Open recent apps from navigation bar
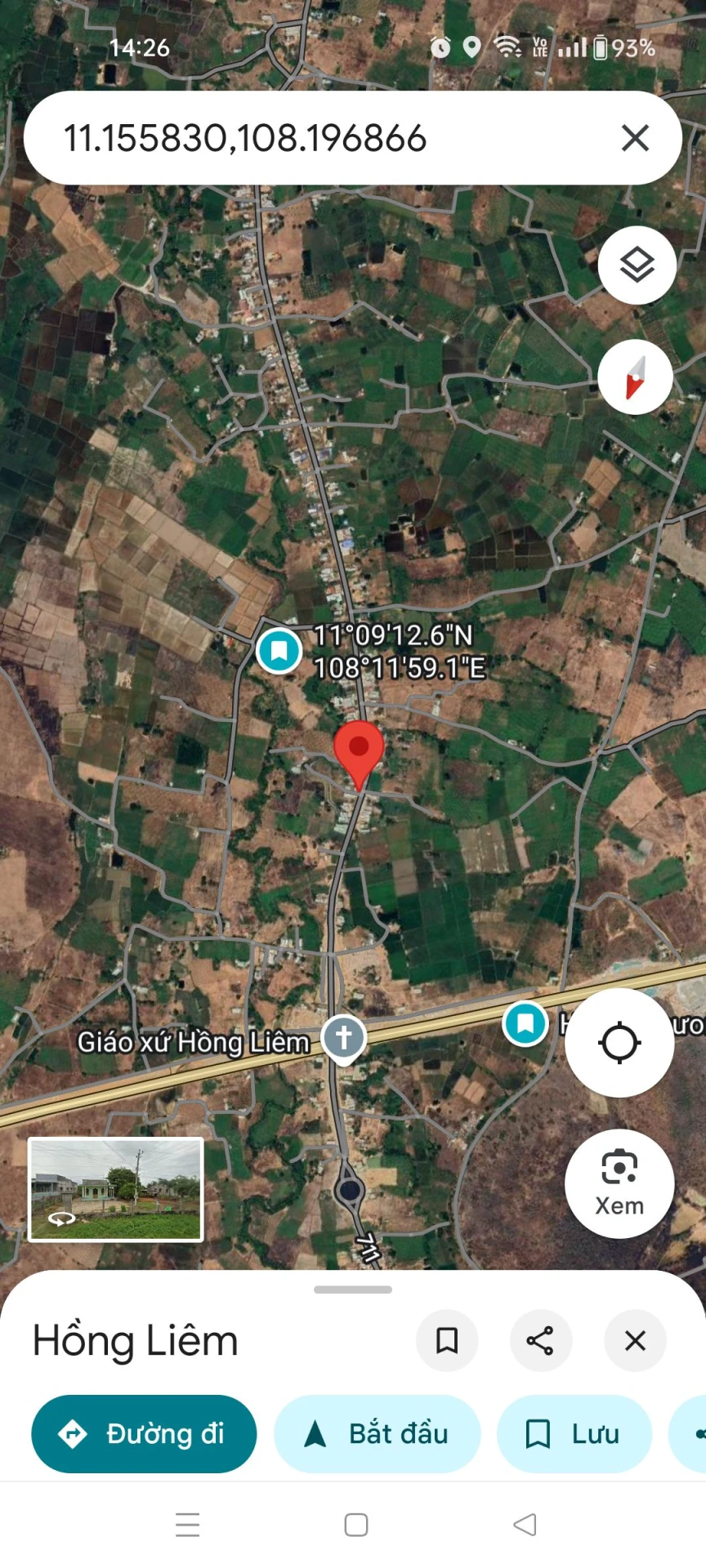Screen dimensions: 706x1568 click(188, 1524)
